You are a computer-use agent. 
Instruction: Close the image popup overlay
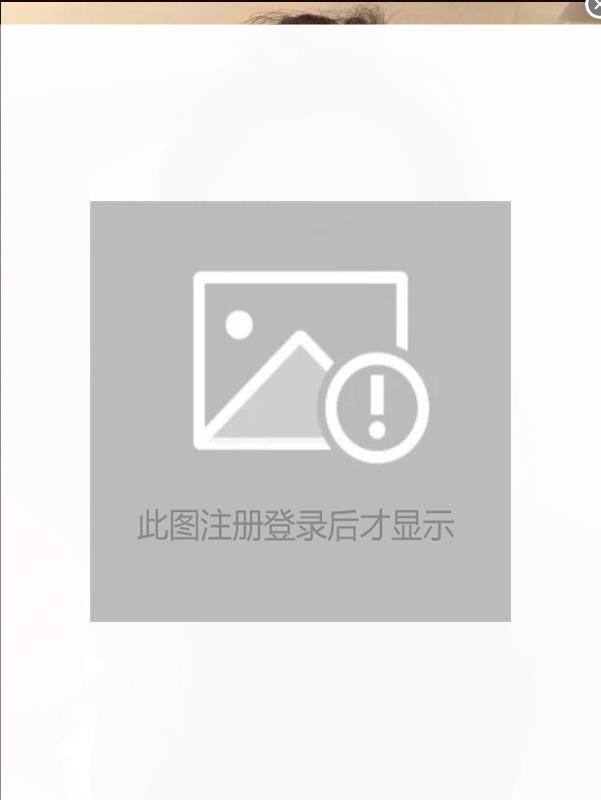point(594,7)
